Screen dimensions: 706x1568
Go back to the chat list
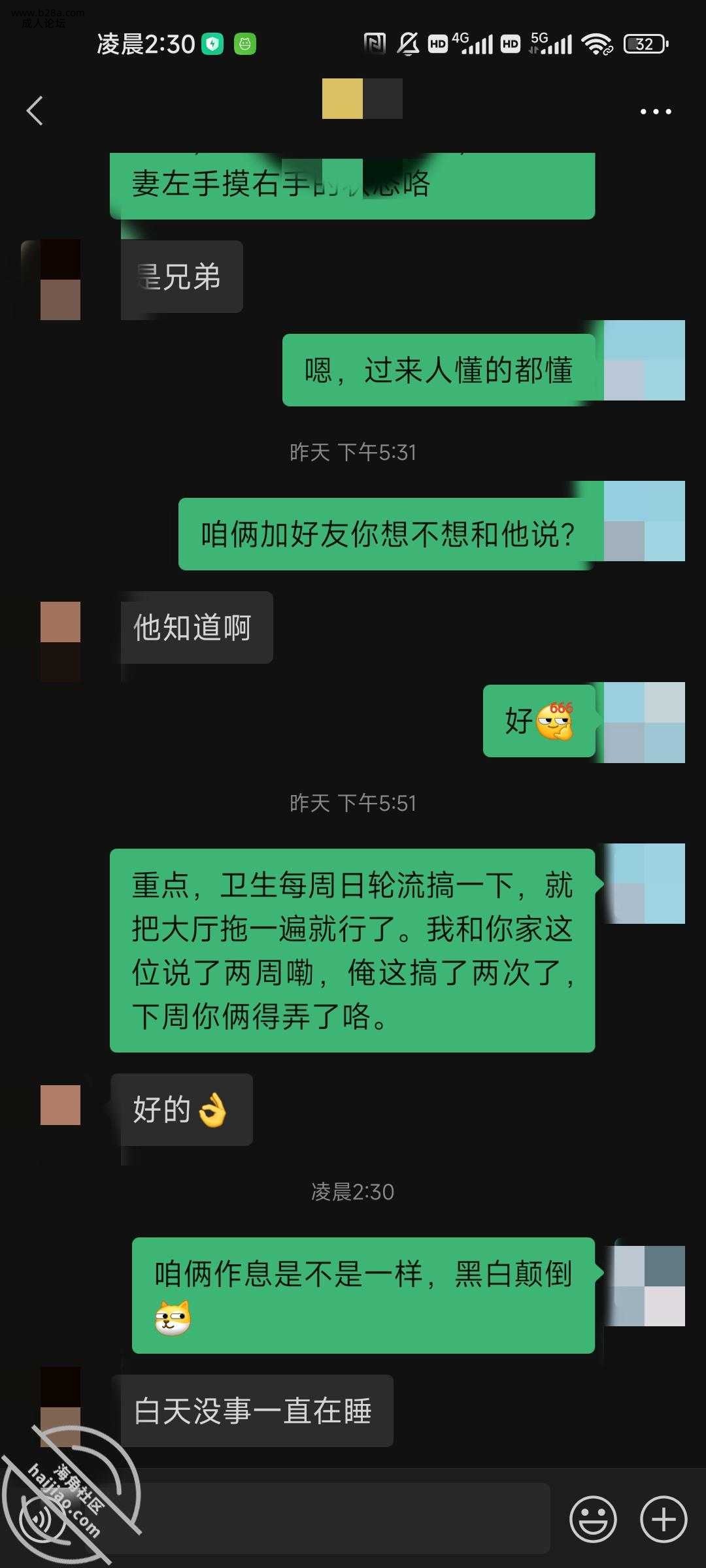pos(35,110)
